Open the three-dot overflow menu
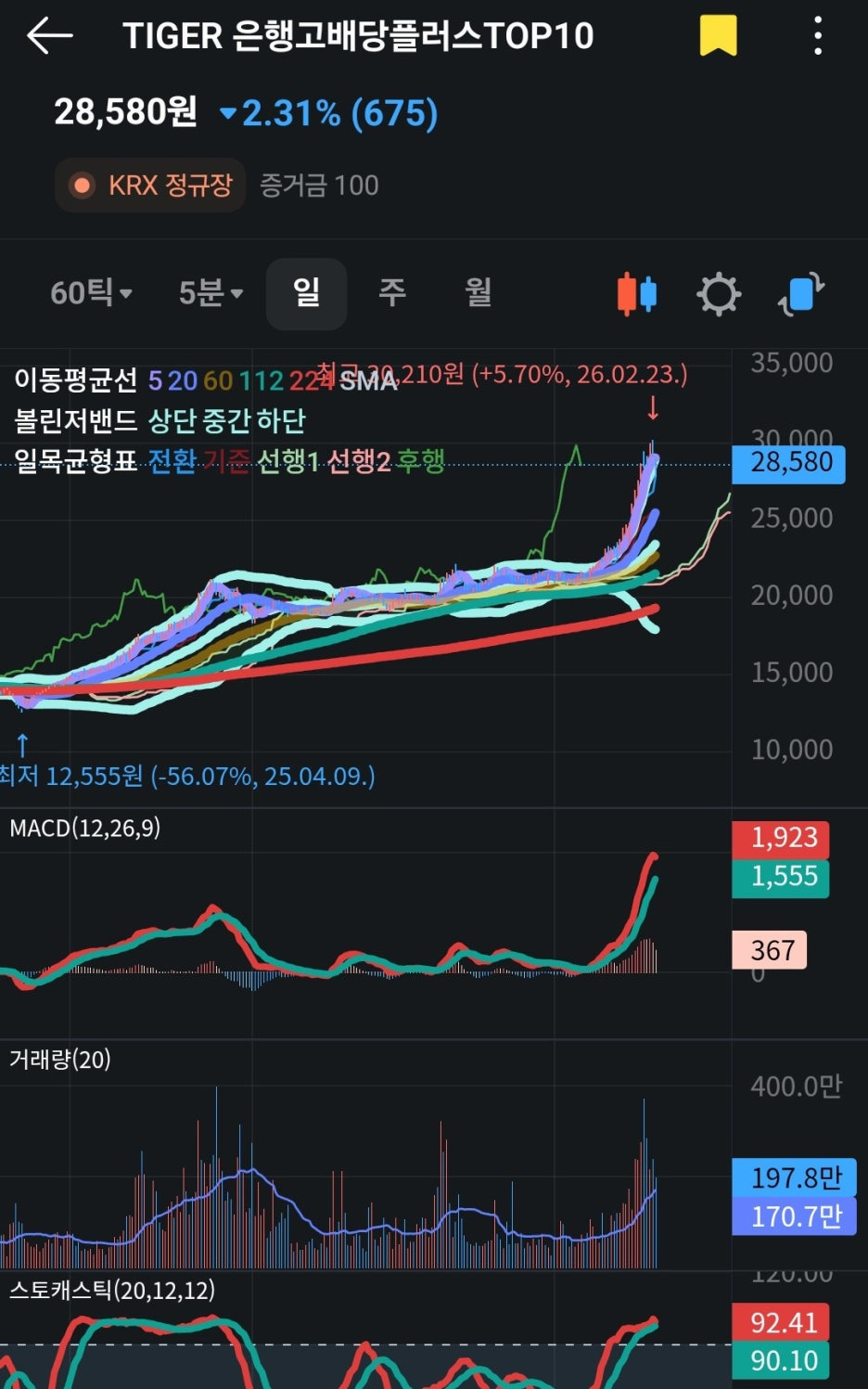Screen dimensions: 868x1389 (817, 36)
